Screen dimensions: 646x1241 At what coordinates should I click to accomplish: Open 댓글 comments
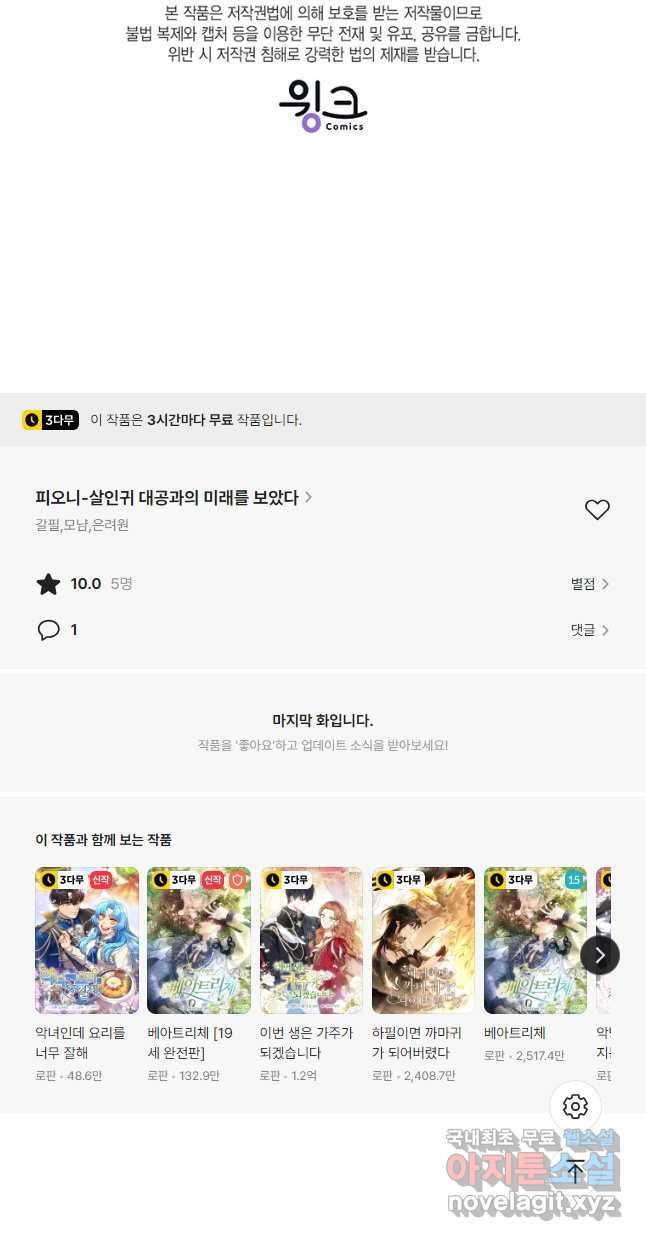pos(590,630)
